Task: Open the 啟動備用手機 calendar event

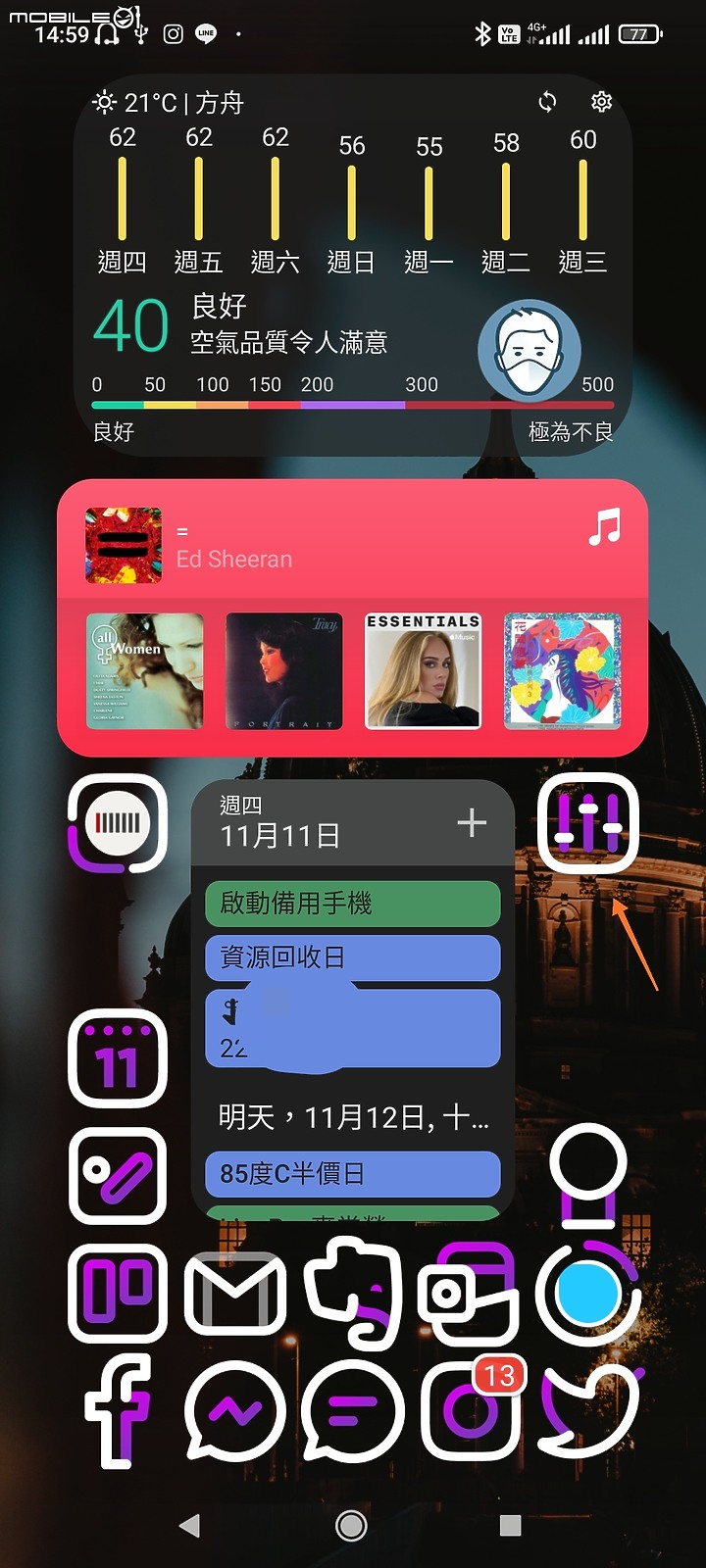Action: coord(352,904)
